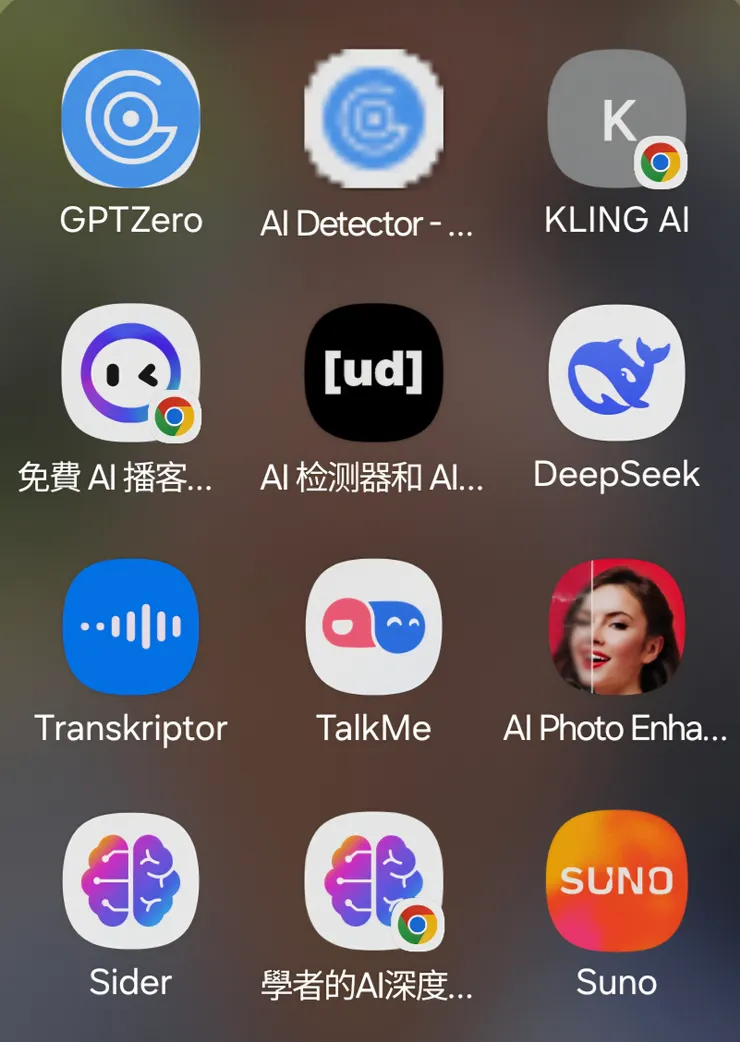The image size is (740, 1042).
Task: Tap the Chrome badge on 免費 AI 播客
Action: tap(176, 418)
